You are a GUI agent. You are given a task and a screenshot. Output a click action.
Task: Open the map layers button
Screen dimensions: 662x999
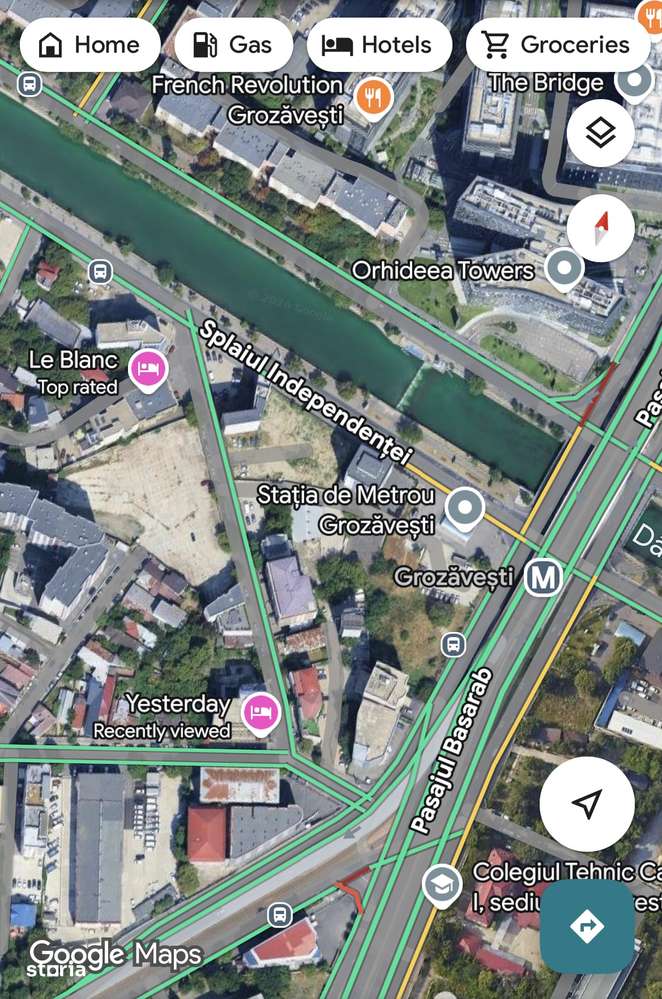[600, 133]
